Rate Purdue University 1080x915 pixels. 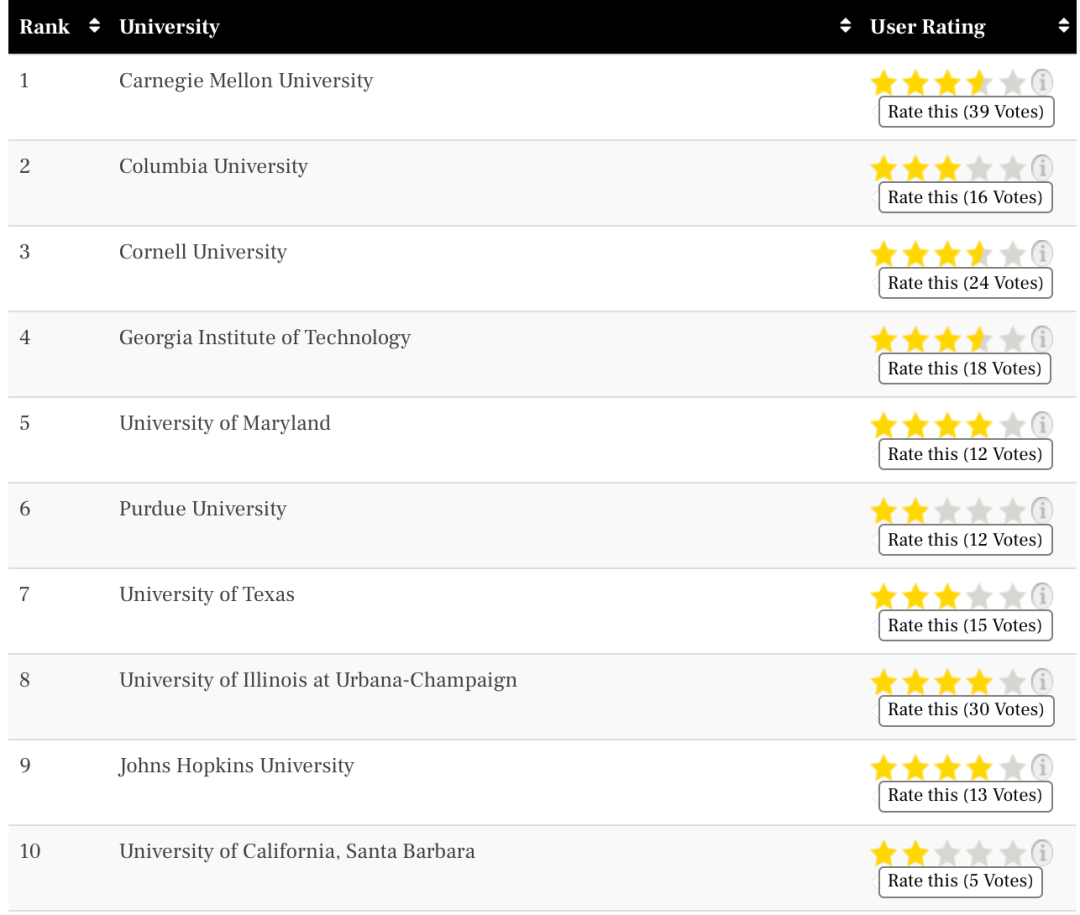pyautogui.click(x=965, y=540)
